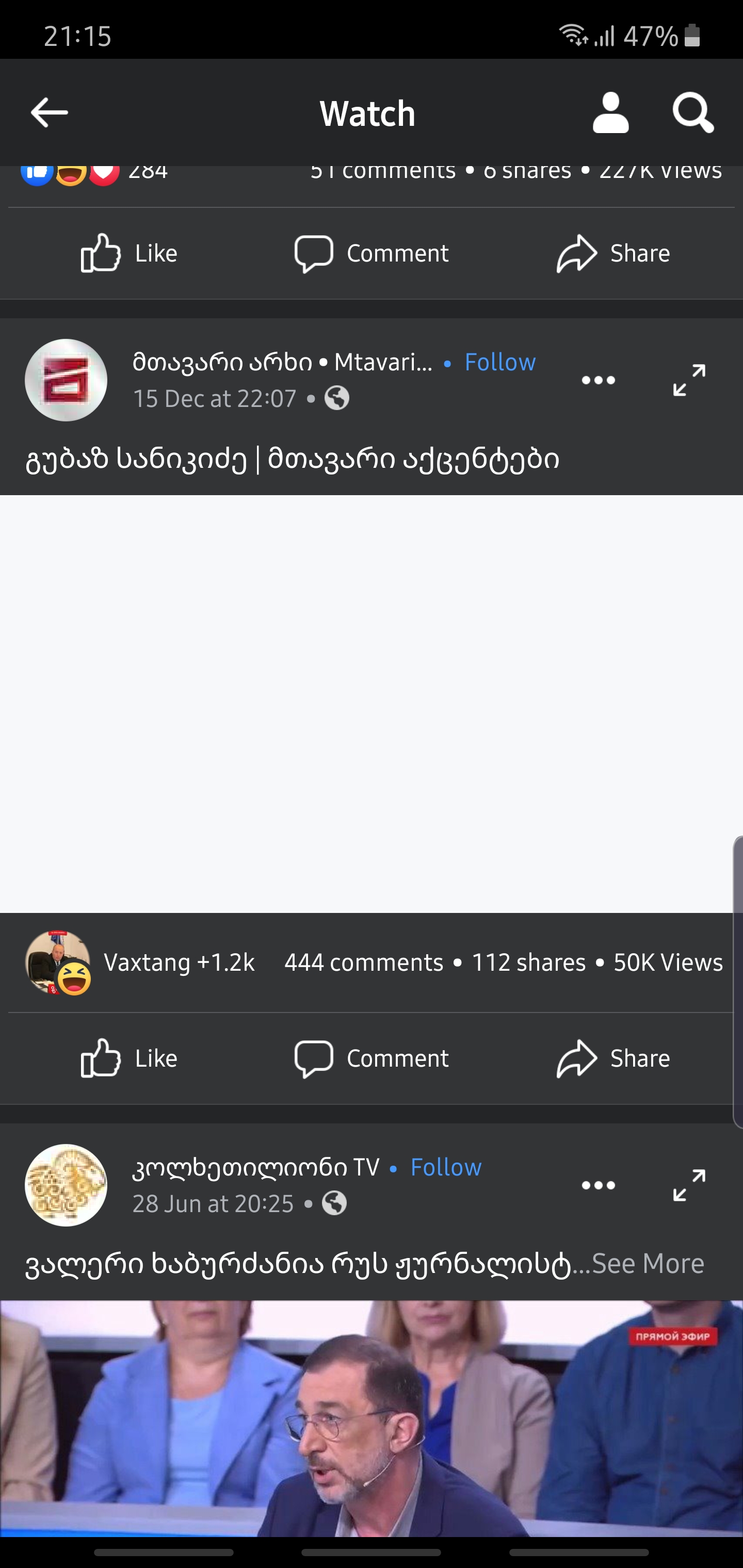Follow the Mtavari channel page
Viewport: 743px width, 1568px height.
[499, 362]
